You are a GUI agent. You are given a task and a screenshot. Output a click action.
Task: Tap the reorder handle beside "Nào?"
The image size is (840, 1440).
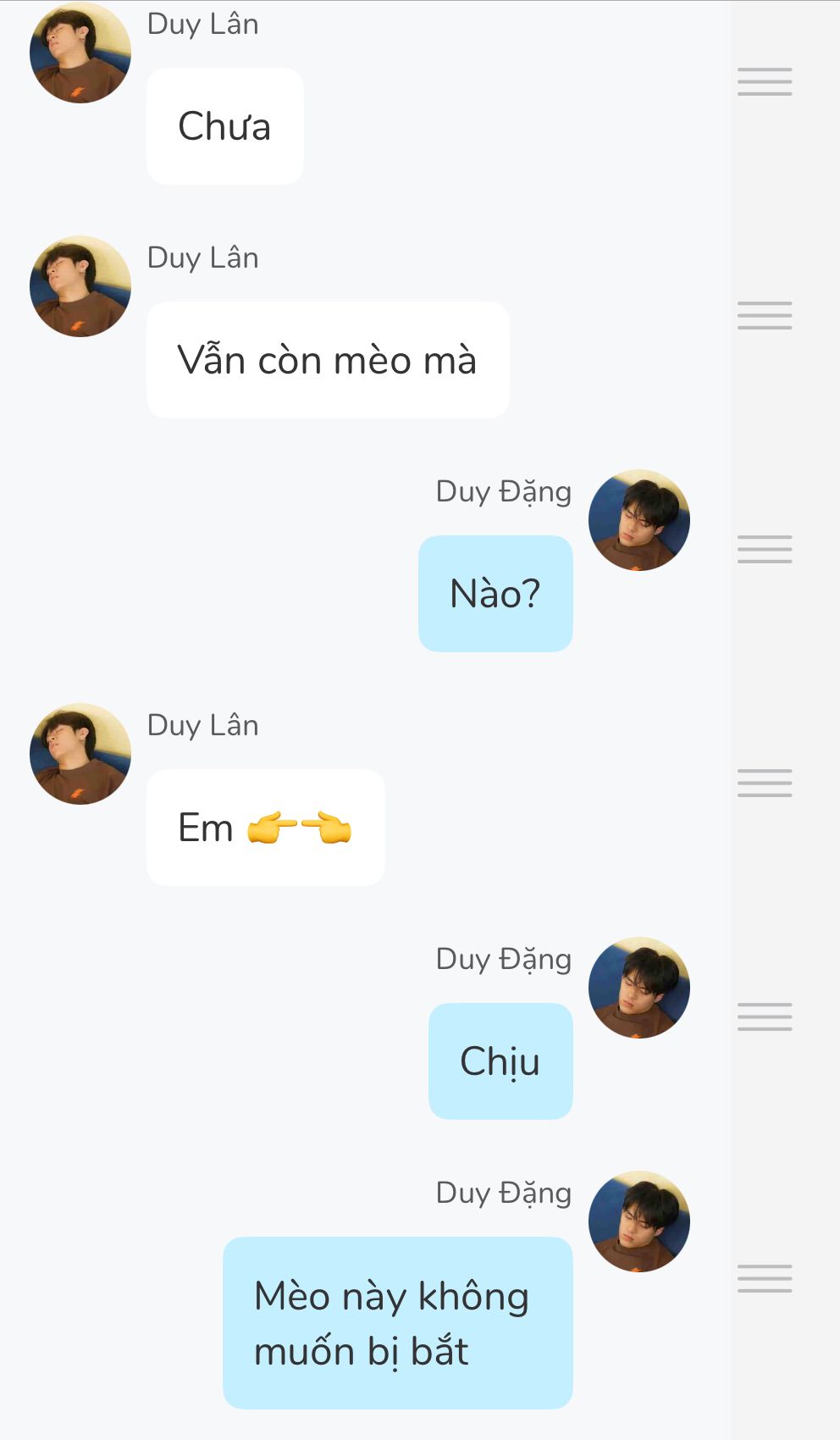pyautogui.click(x=765, y=549)
